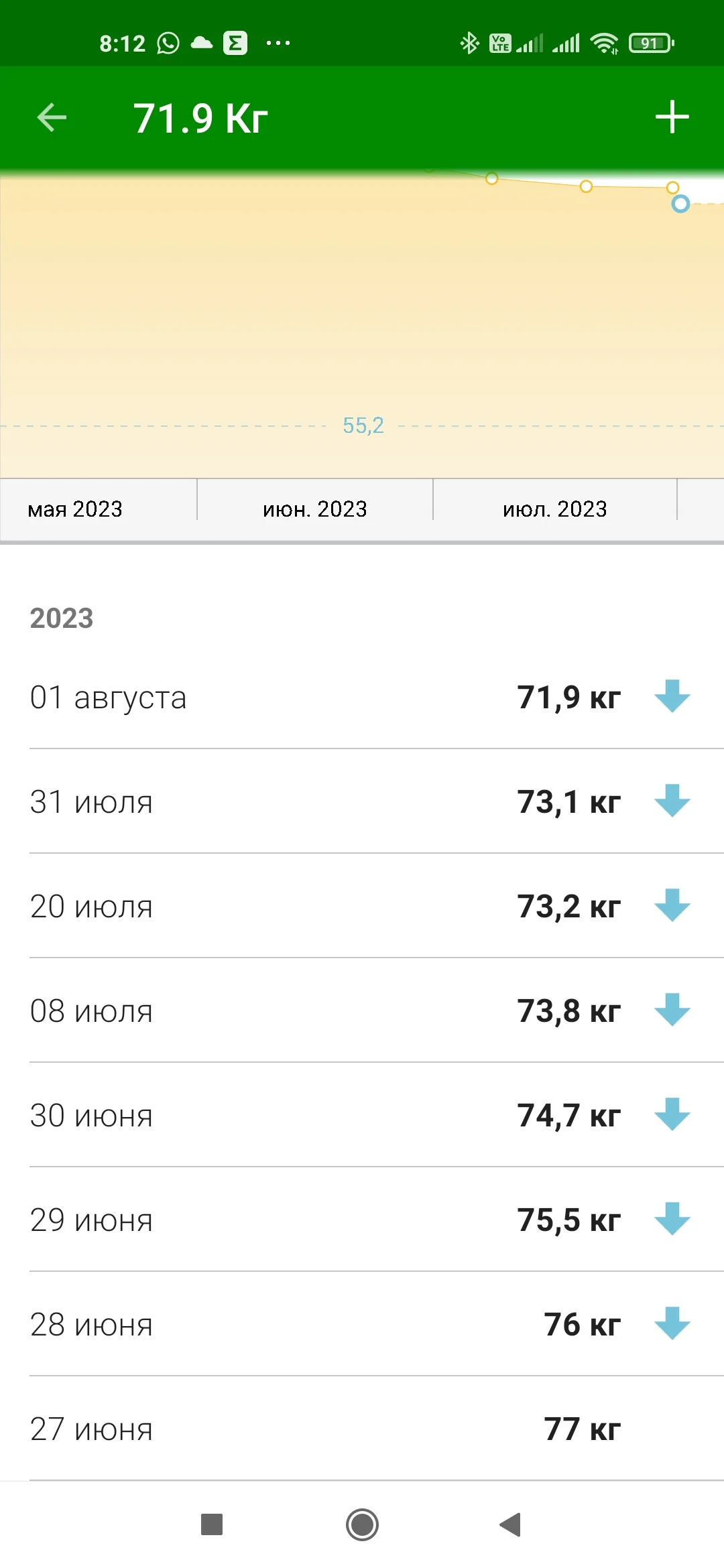The height and width of the screenshot is (1568, 724).
Task: Click the down arrow next to 31 июля
Action: pos(671,801)
